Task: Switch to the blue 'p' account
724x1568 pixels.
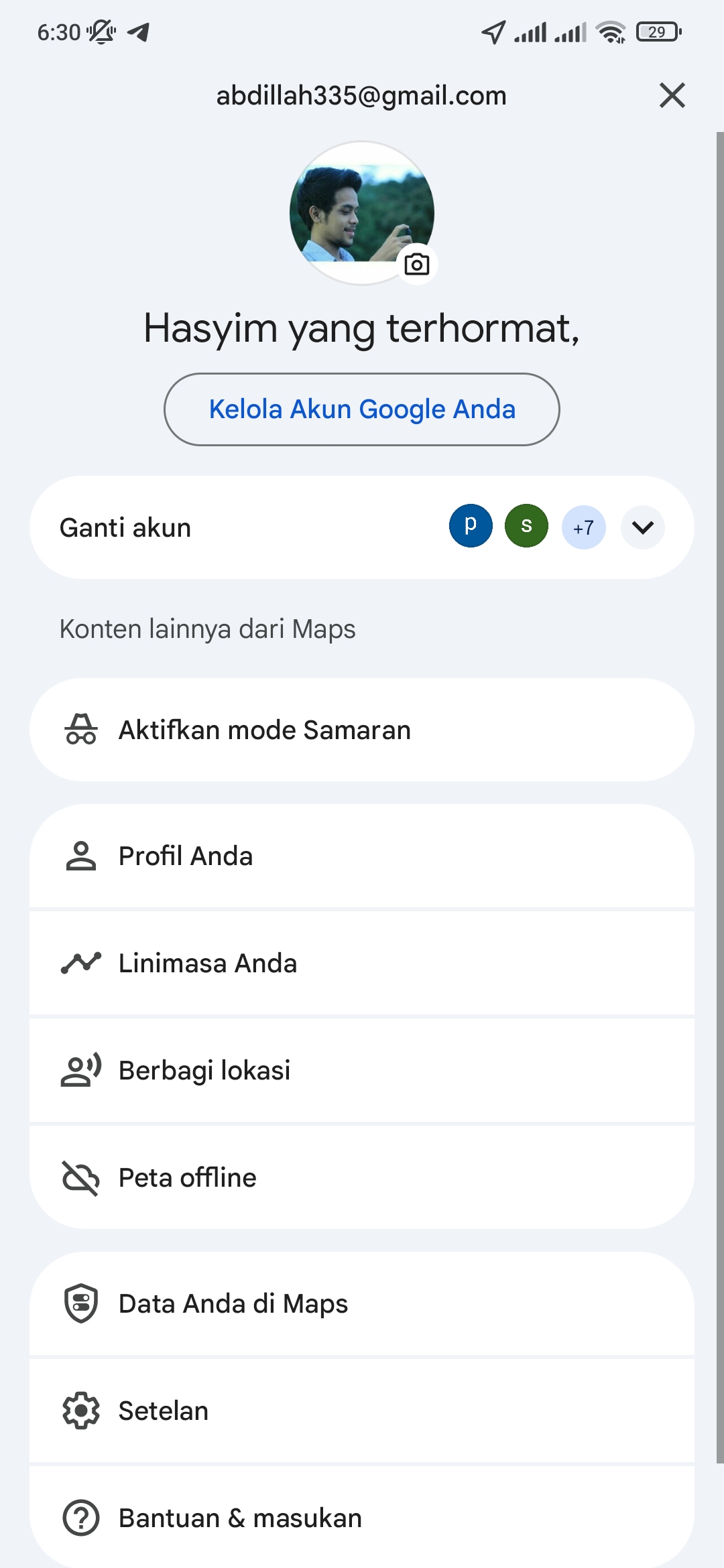Action: tap(471, 526)
